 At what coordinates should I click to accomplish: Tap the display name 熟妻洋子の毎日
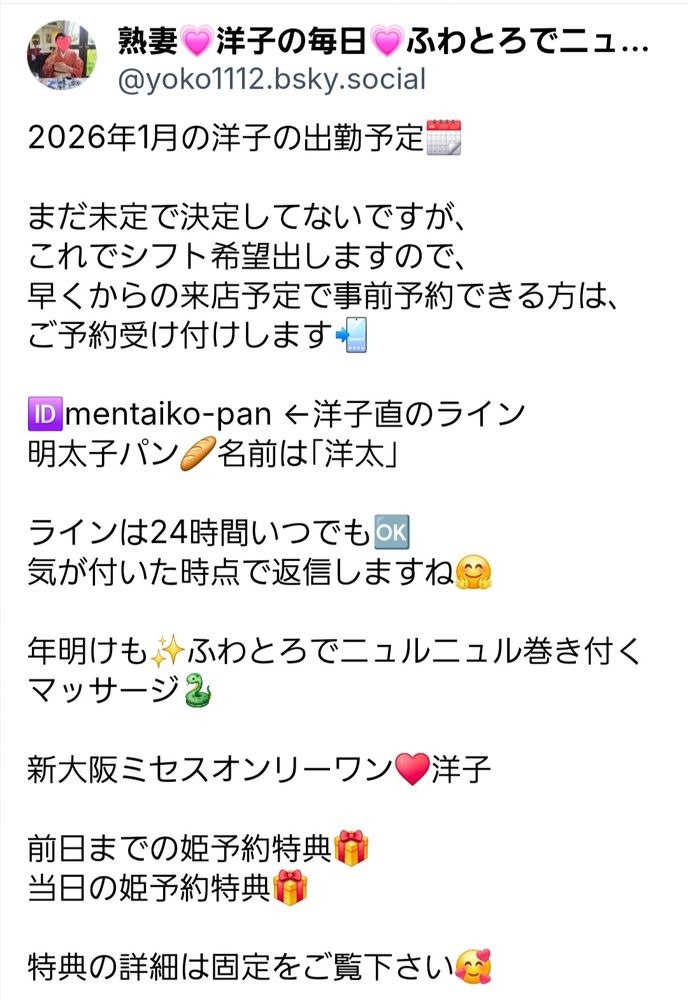point(384,41)
